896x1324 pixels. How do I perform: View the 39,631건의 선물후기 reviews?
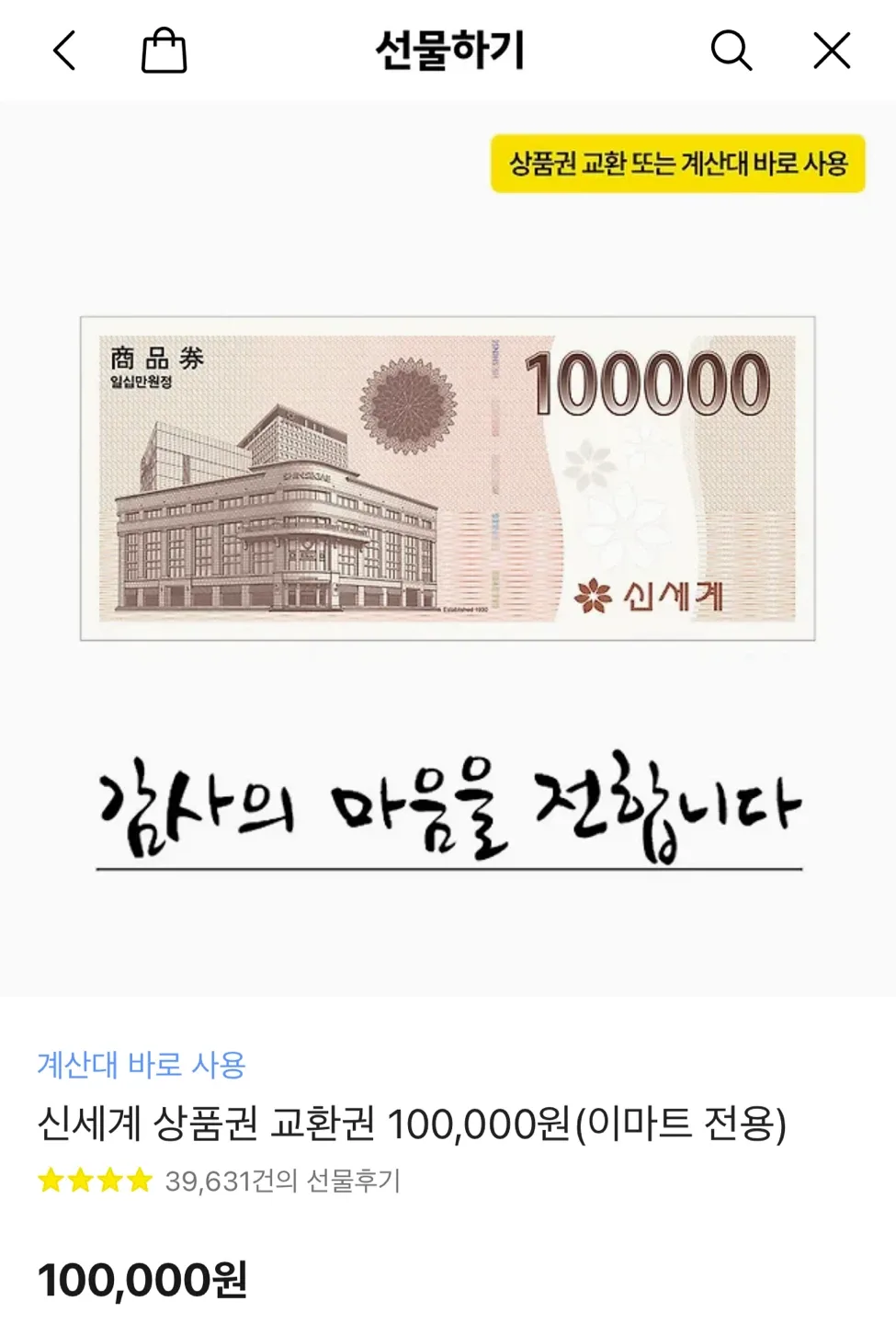281,1181
